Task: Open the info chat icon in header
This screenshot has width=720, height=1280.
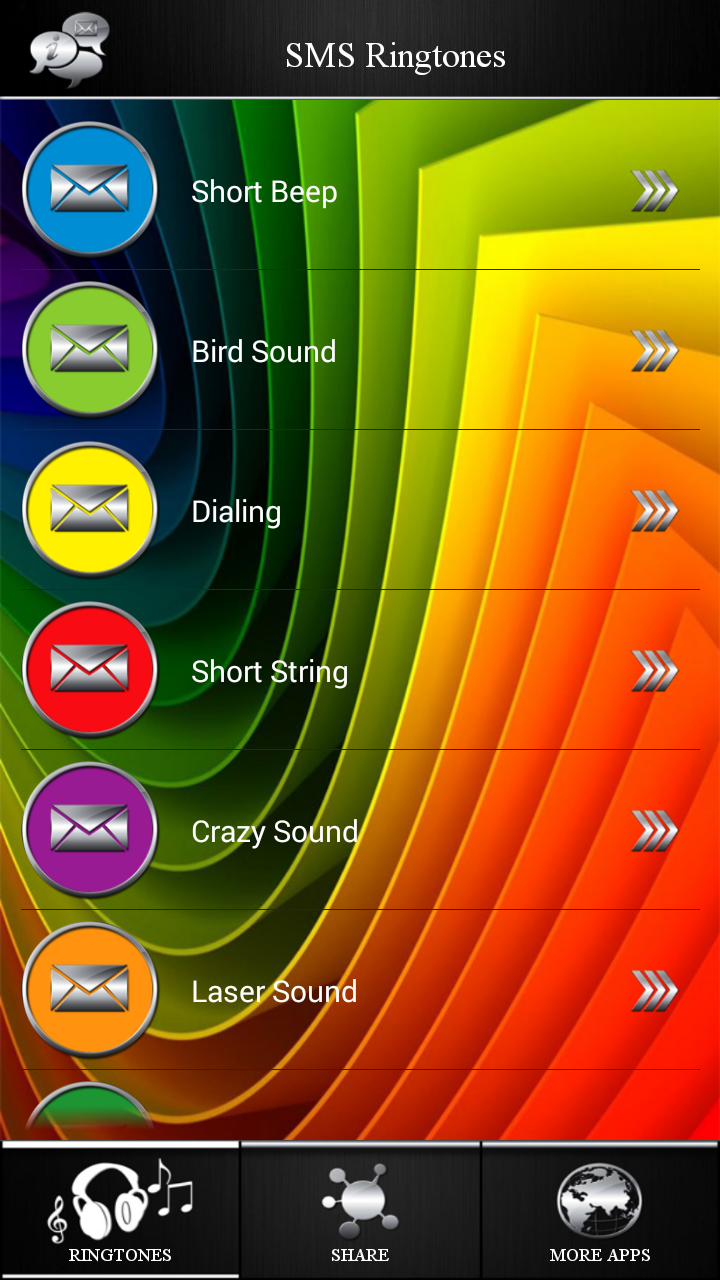Action: [x=68, y=51]
